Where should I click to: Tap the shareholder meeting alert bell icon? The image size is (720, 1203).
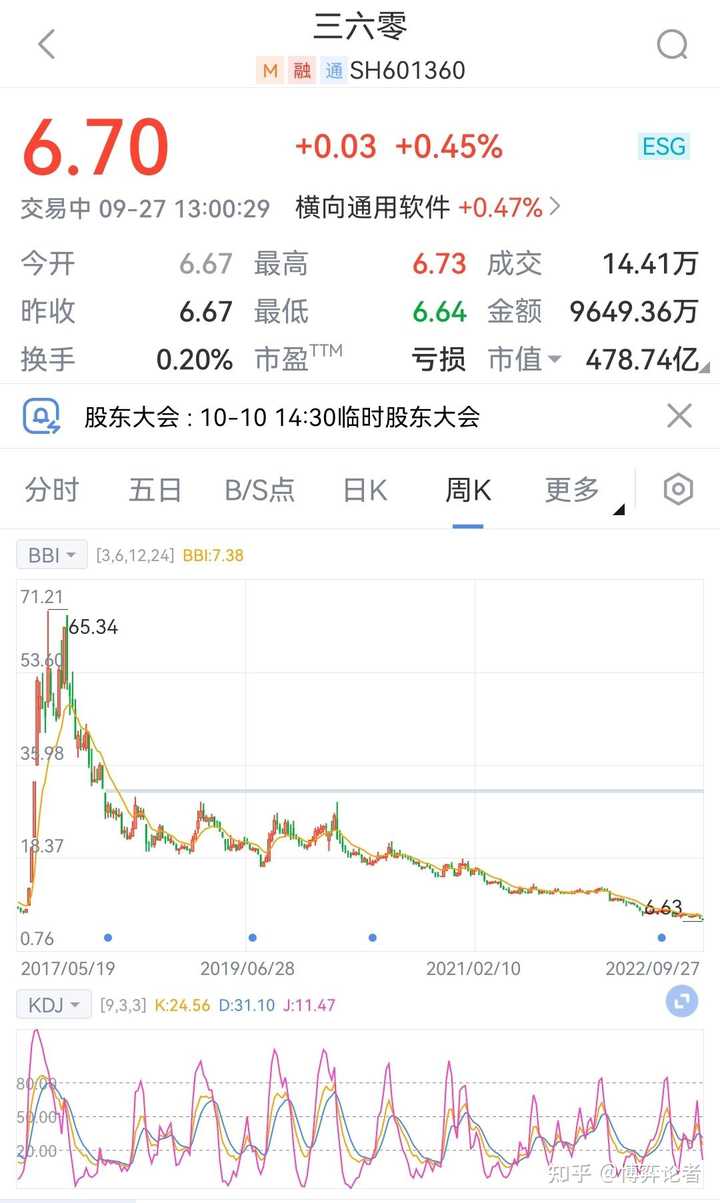[42, 415]
